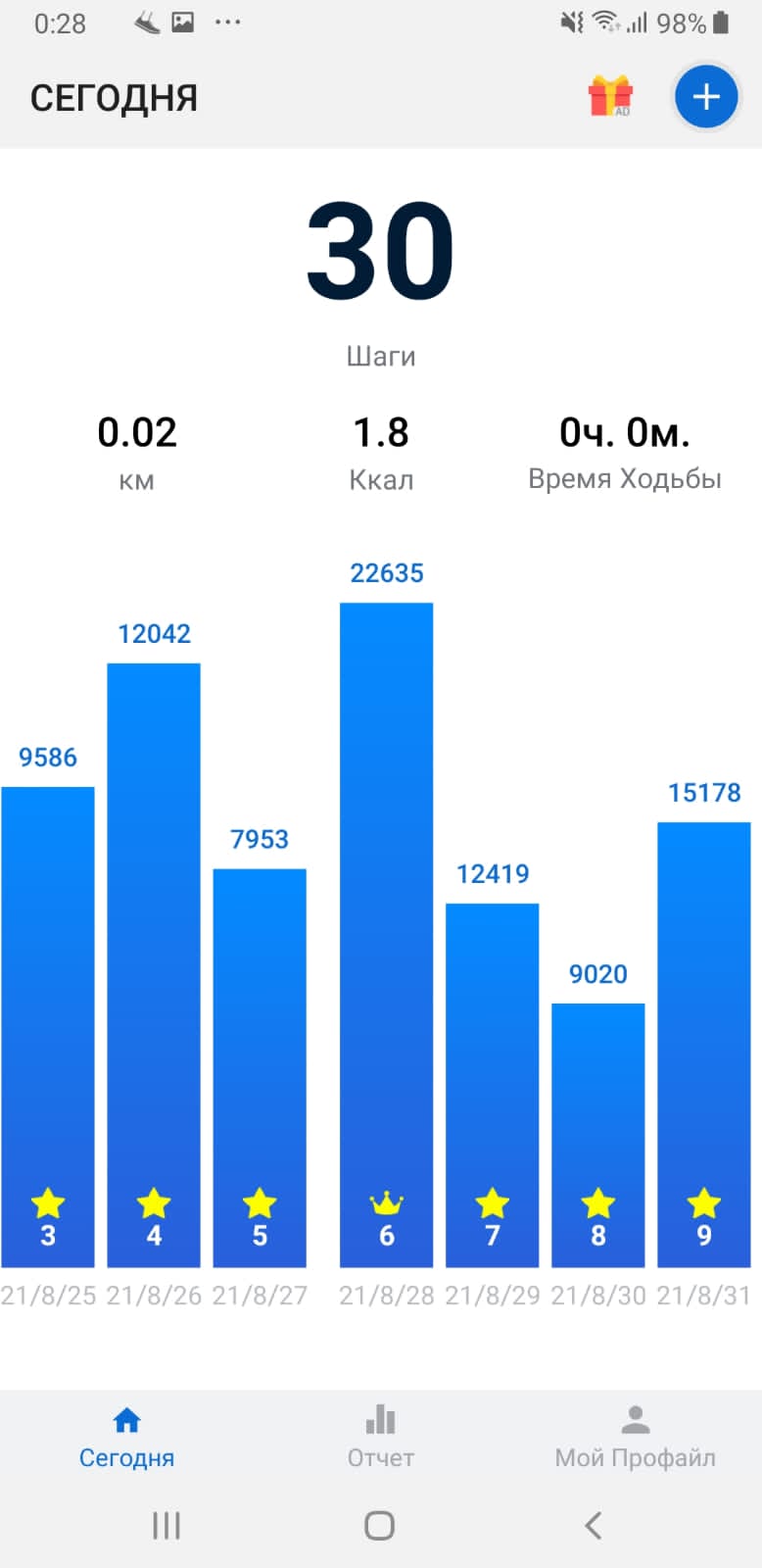Open the gift box ad icon
Screen dimensions: 762x1568
pyautogui.click(x=610, y=97)
